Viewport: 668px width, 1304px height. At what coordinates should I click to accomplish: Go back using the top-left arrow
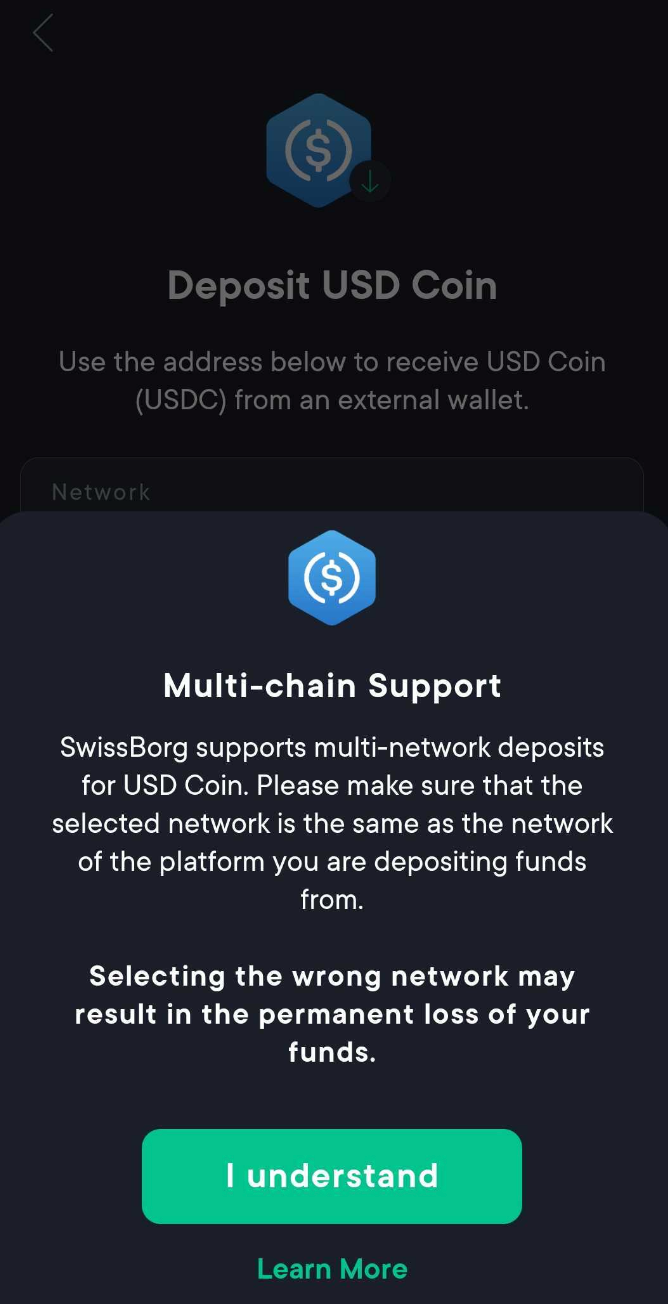coord(42,34)
